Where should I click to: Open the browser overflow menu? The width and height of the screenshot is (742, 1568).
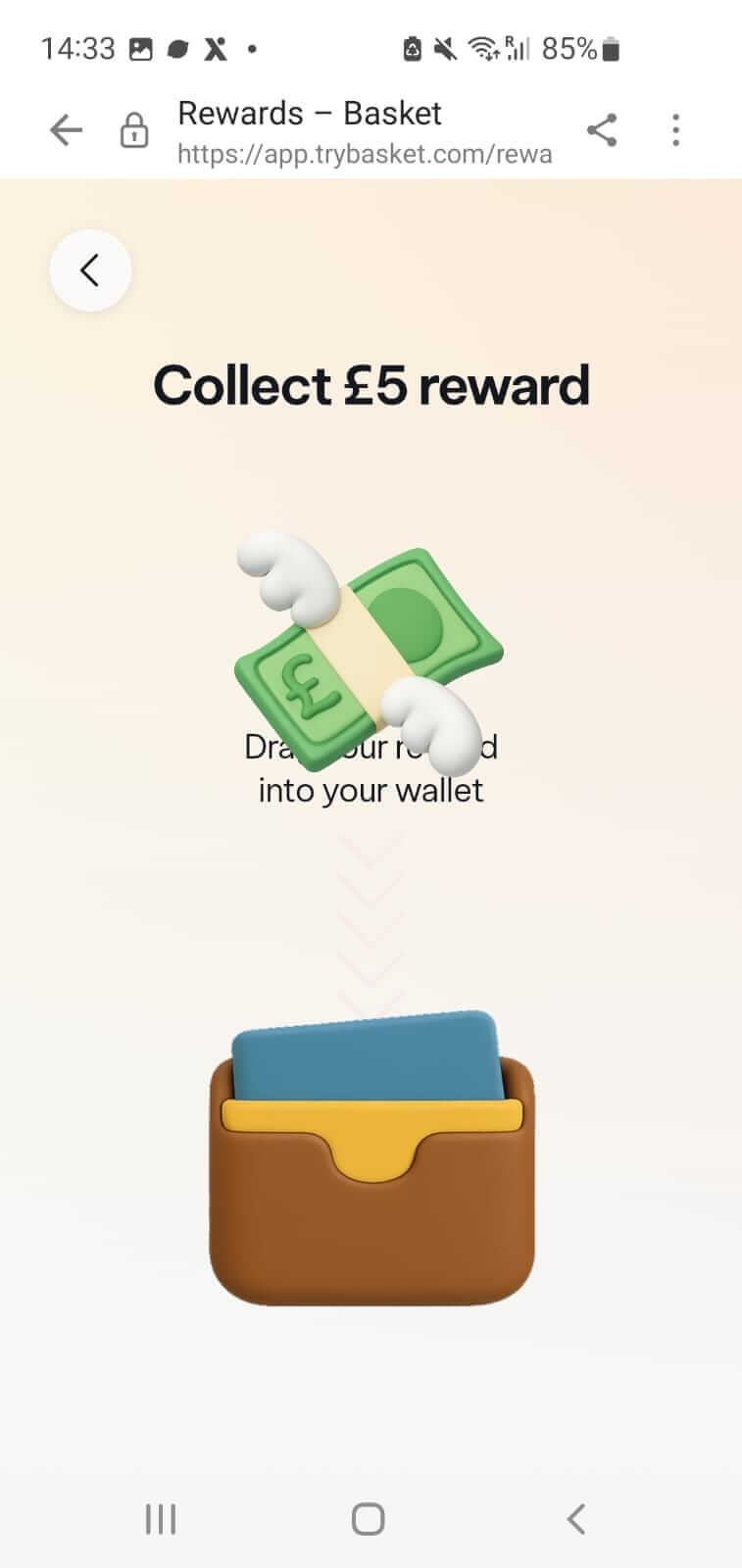click(675, 129)
